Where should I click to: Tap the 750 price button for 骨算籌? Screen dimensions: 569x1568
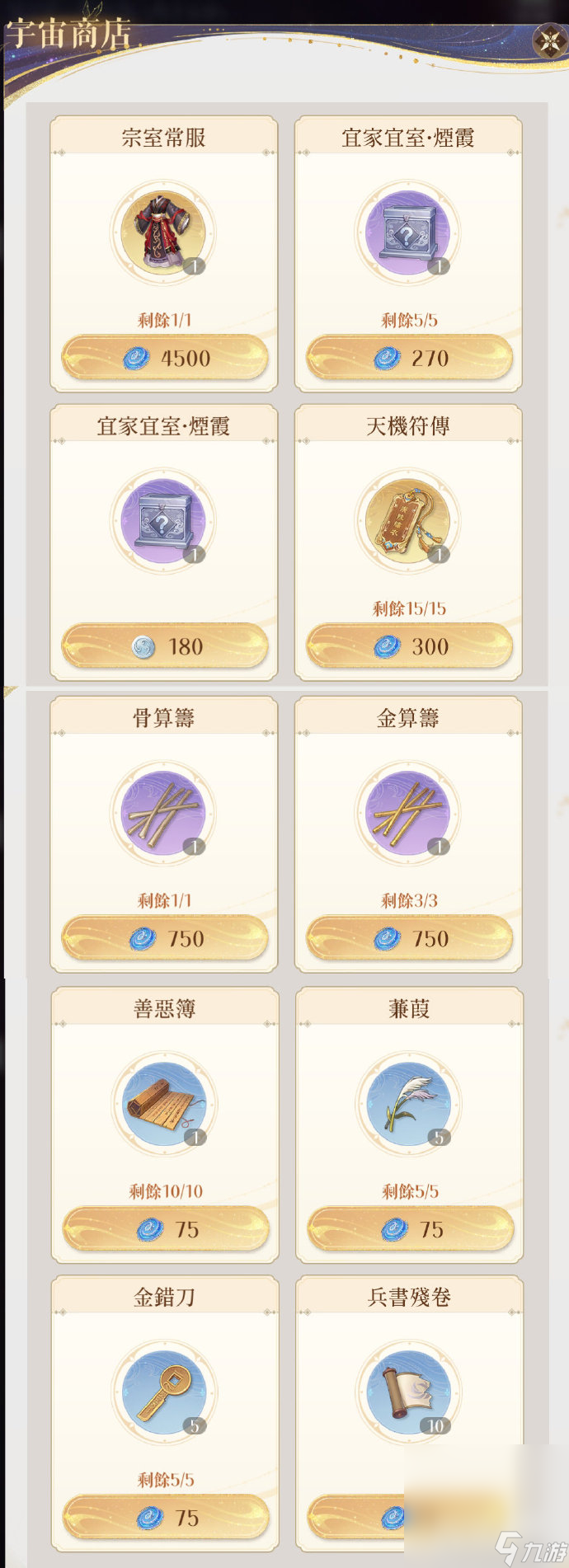(x=165, y=938)
